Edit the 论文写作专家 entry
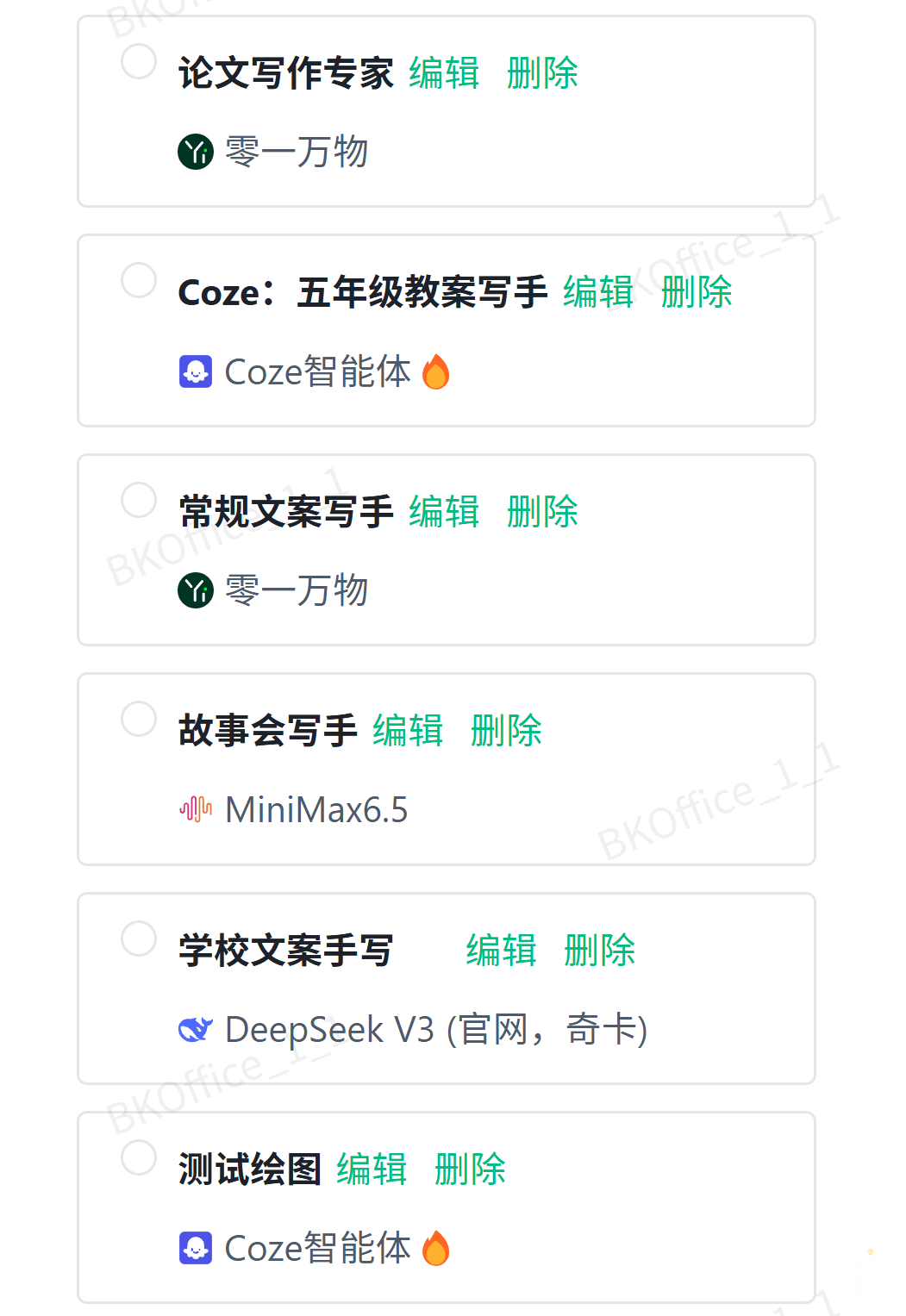Viewport: 906px width, 1316px height. [x=444, y=73]
